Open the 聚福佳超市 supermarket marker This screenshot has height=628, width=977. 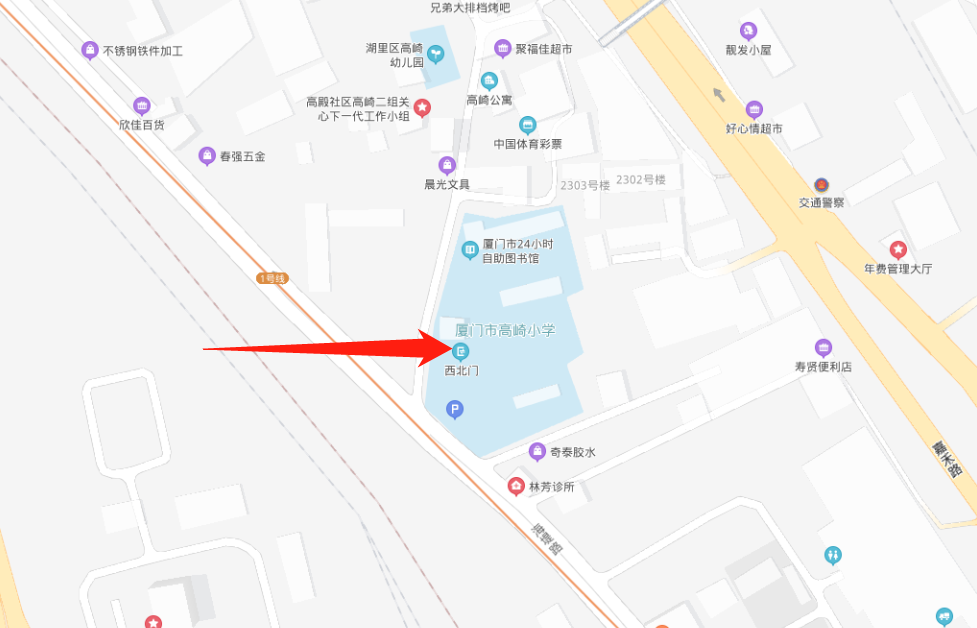[502, 48]
